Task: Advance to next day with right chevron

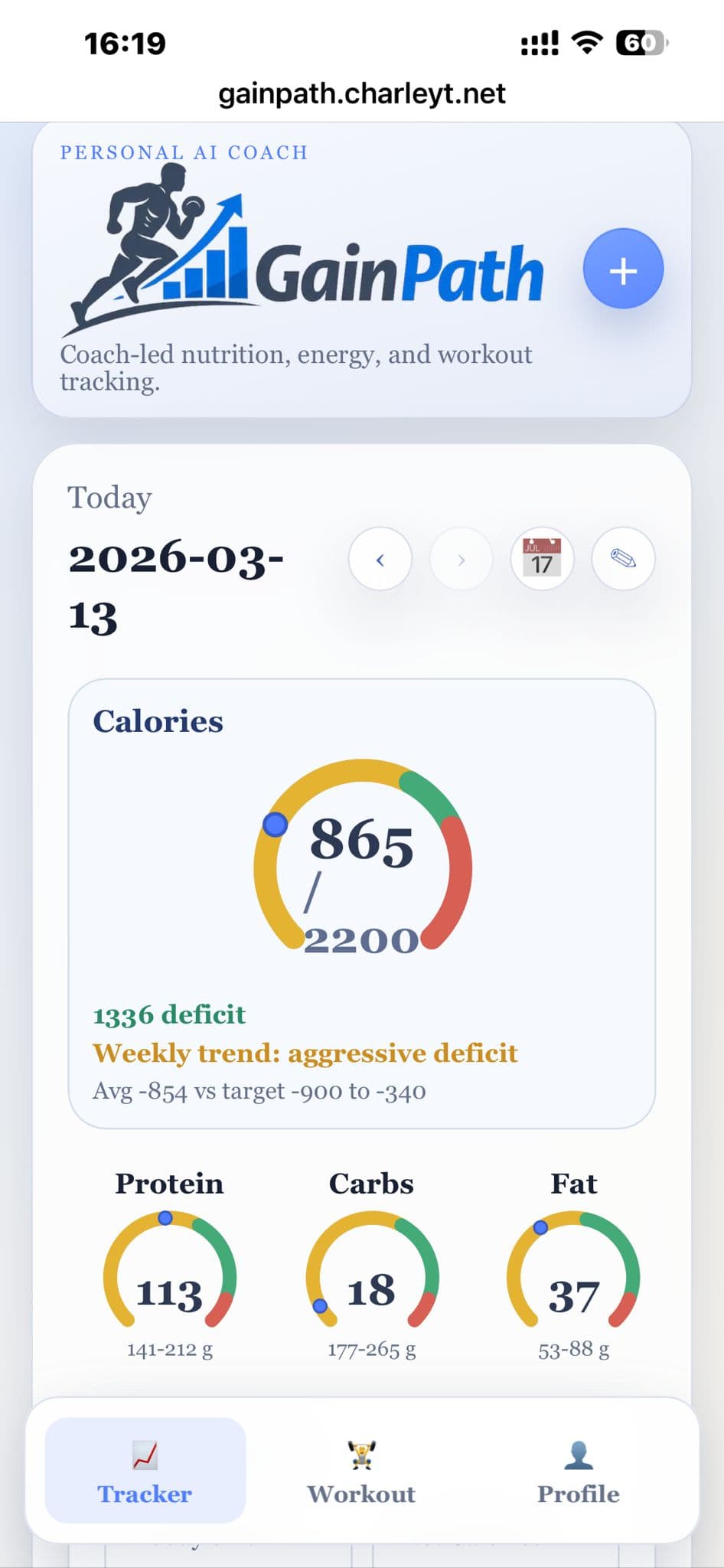Action: 461,559
